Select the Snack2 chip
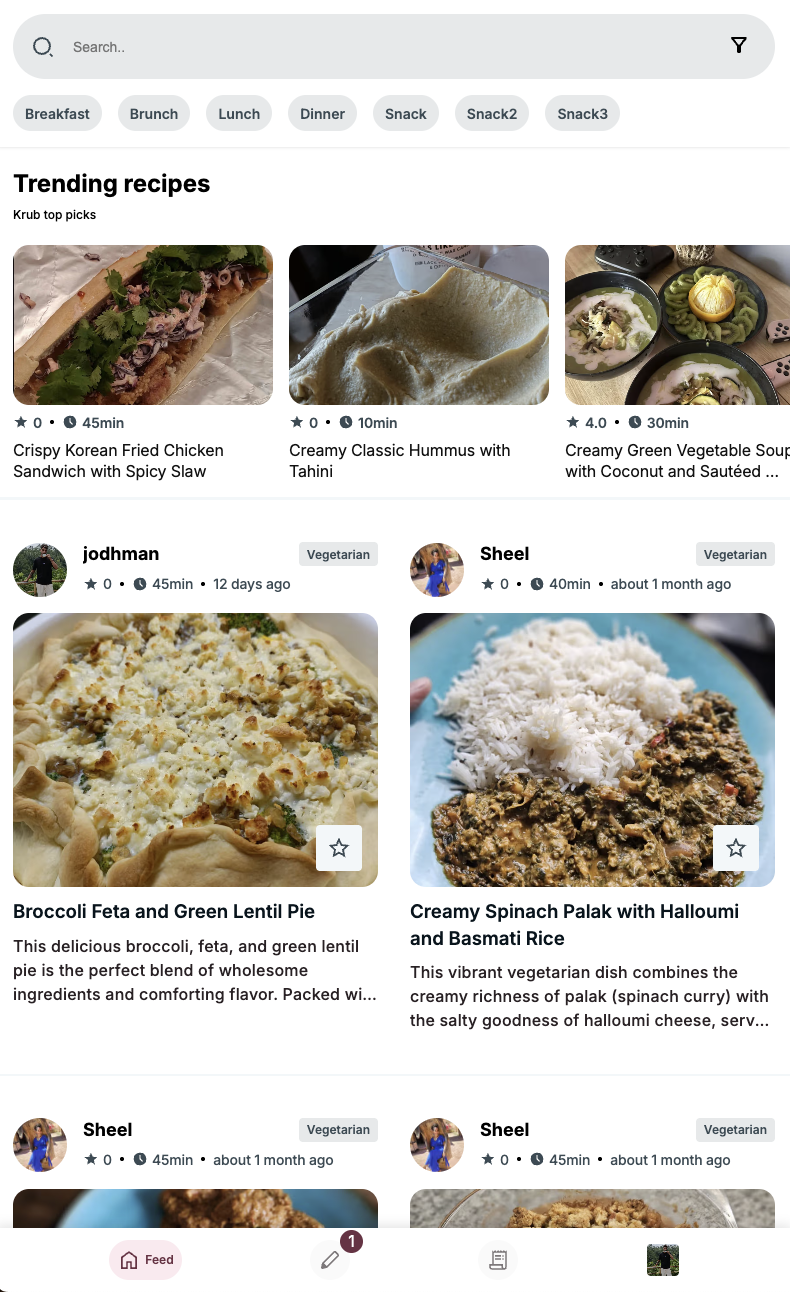This screenshot has height=1292, width=790. click(x=492, y=114)
